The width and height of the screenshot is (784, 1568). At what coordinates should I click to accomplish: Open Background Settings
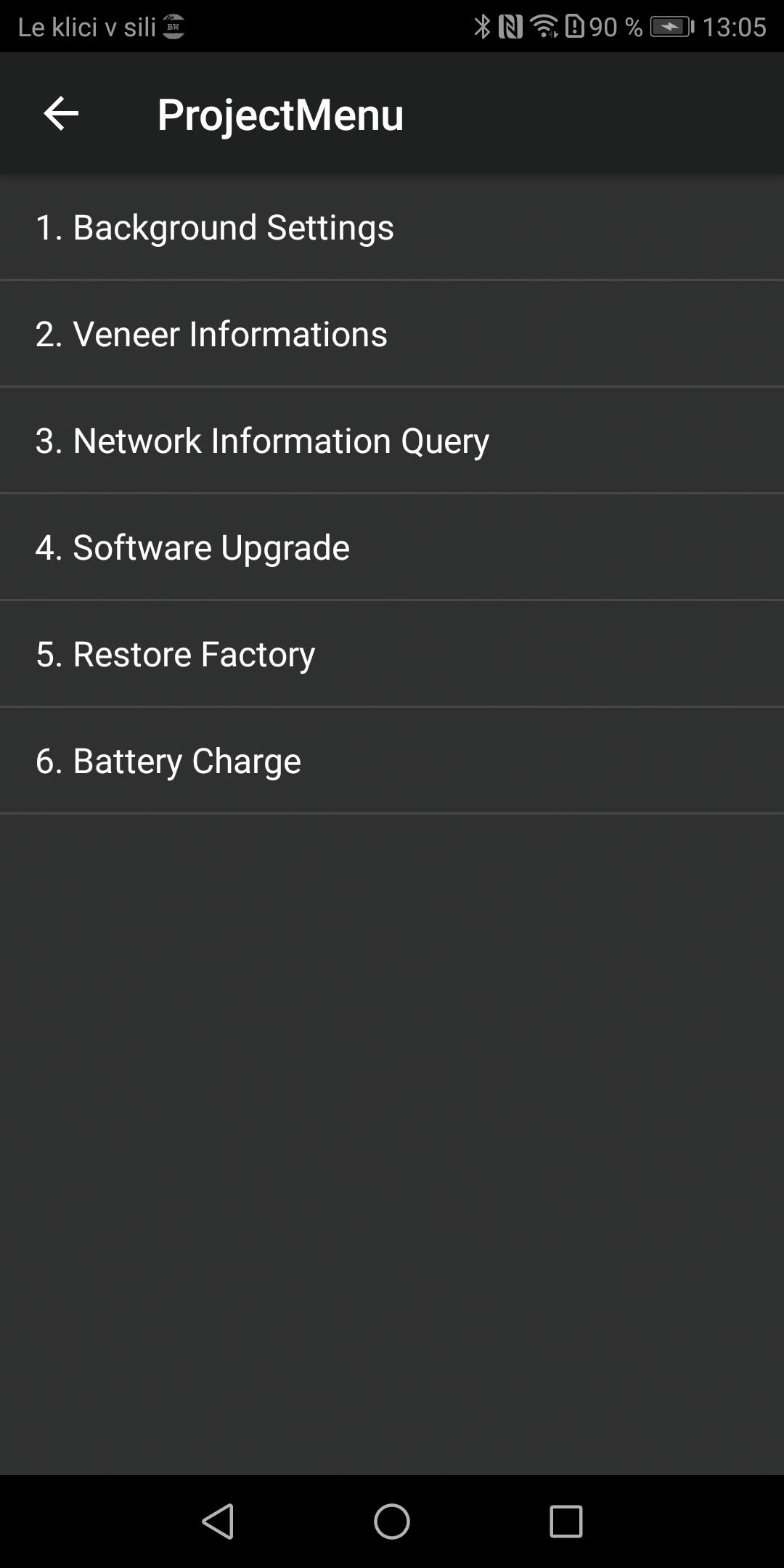pos(392,227)
